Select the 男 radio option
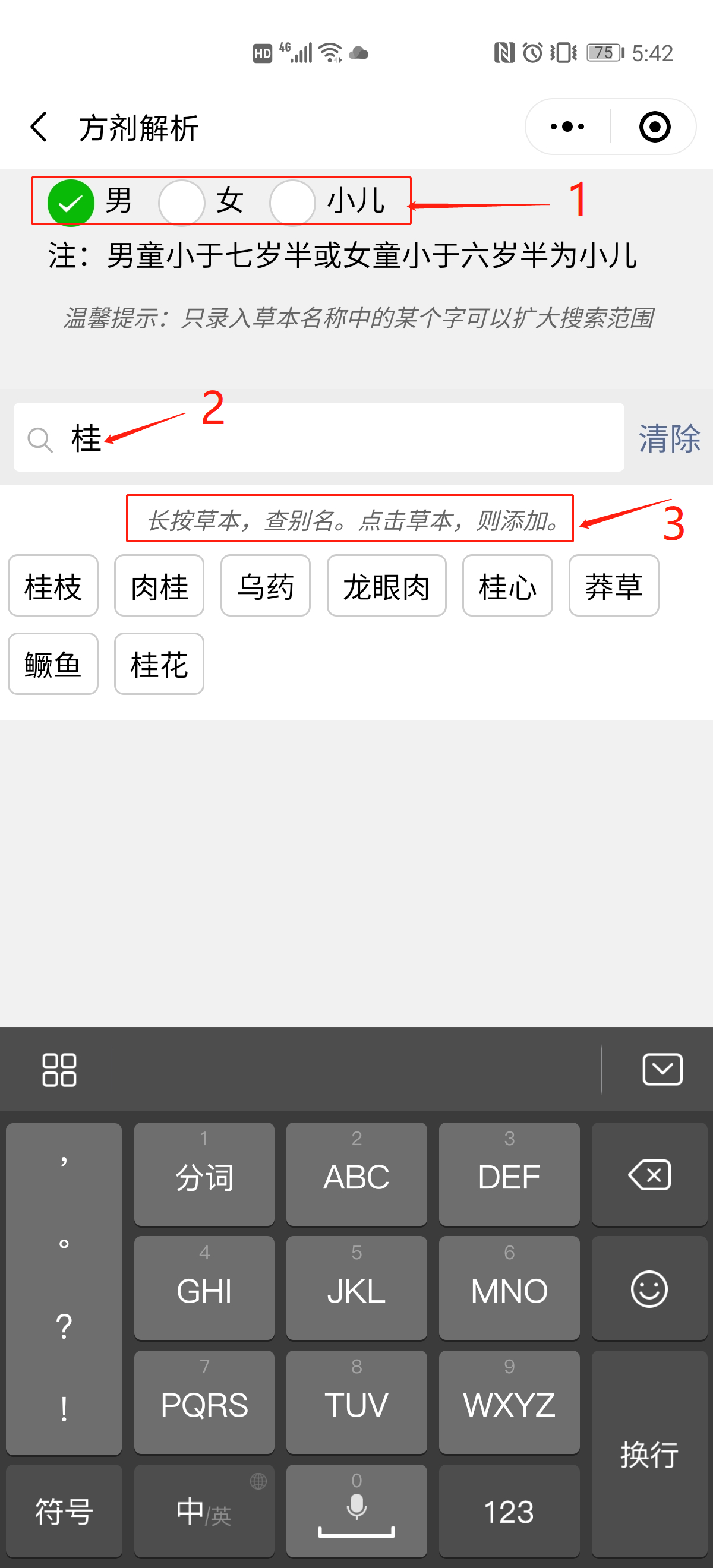The height and width of the screenshot is (1568, 713). point(71,203)
